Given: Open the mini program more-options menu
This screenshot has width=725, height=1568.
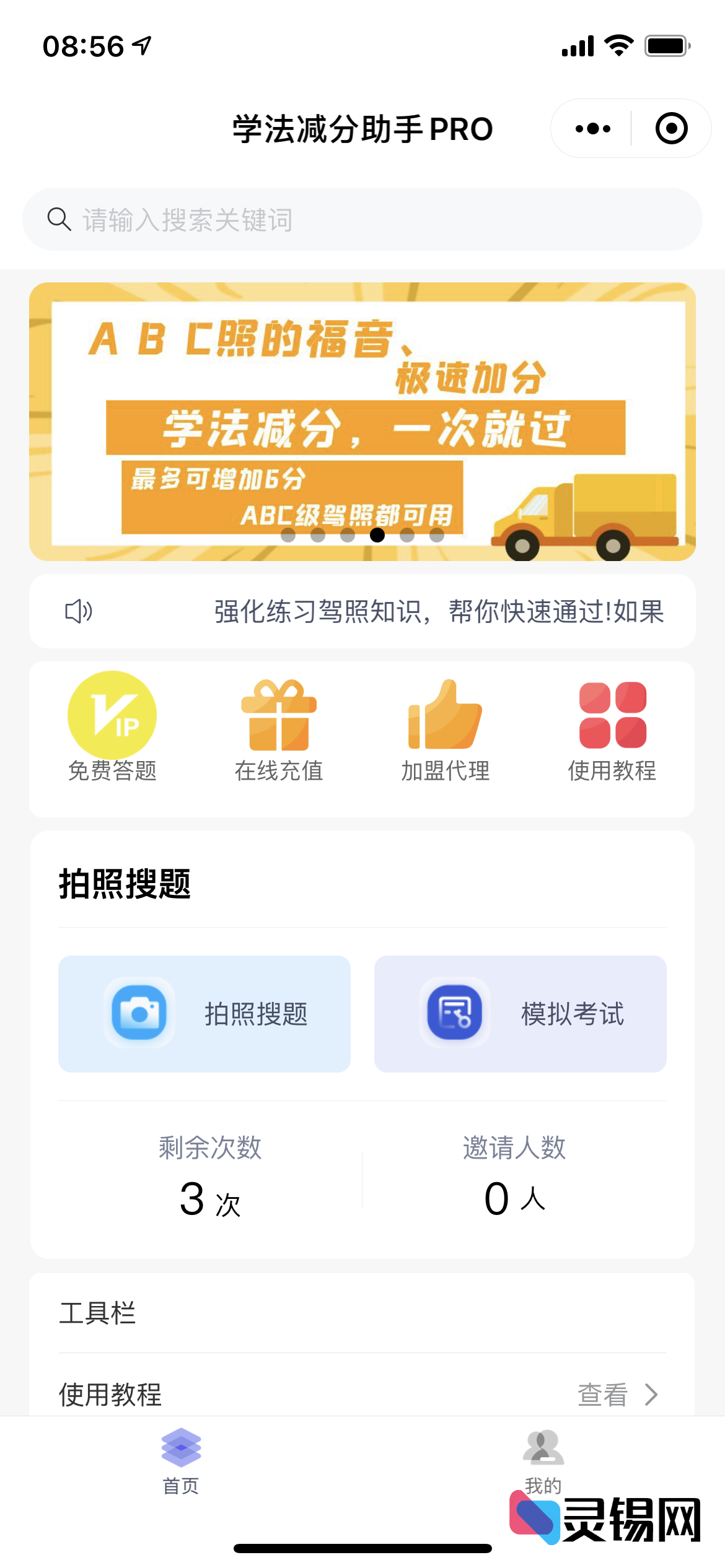Looking at the screenshot, I should pyautogui.click(x=592, y=129).
